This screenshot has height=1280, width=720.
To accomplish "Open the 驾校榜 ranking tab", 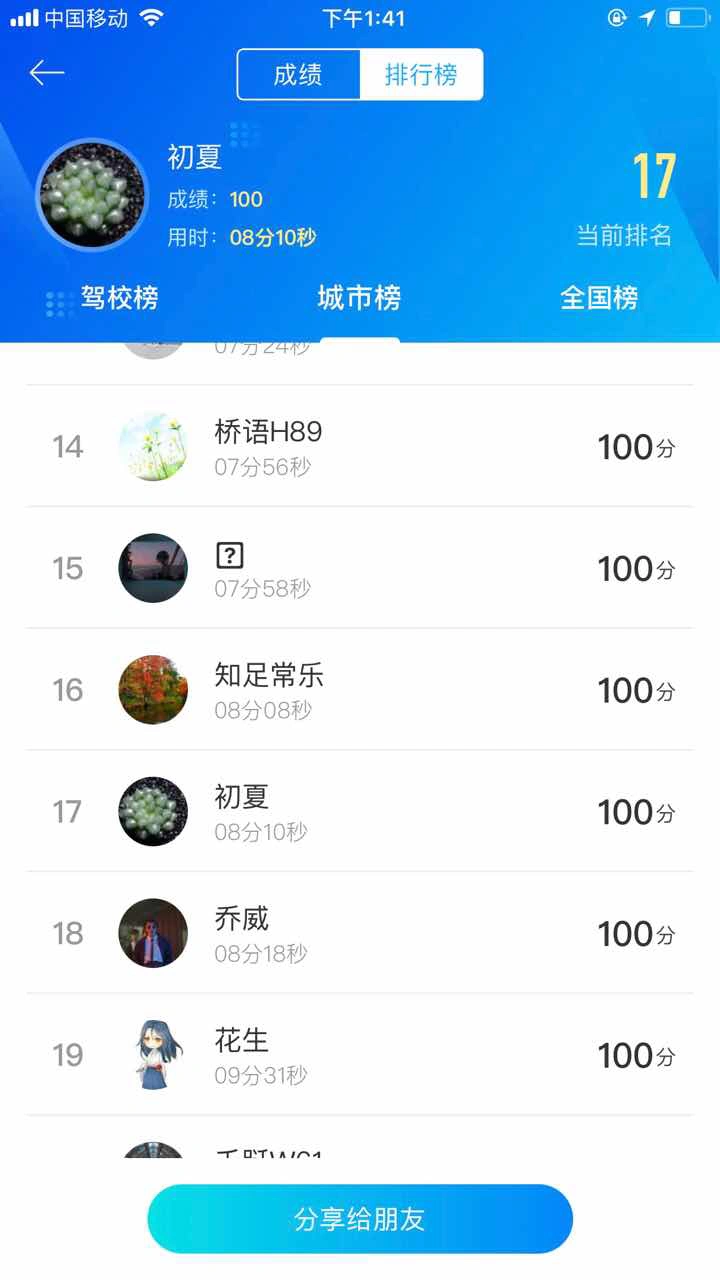I will (119, 297).
